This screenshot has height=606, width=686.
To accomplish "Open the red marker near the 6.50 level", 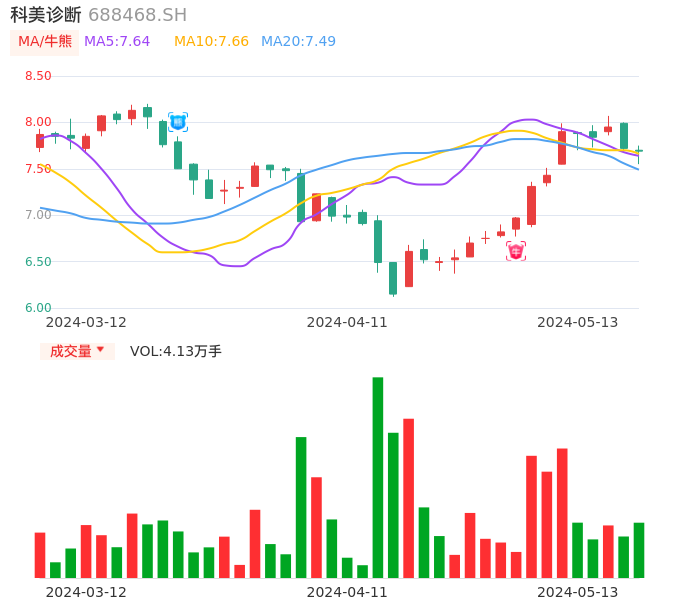I will [x=516, y=252].
